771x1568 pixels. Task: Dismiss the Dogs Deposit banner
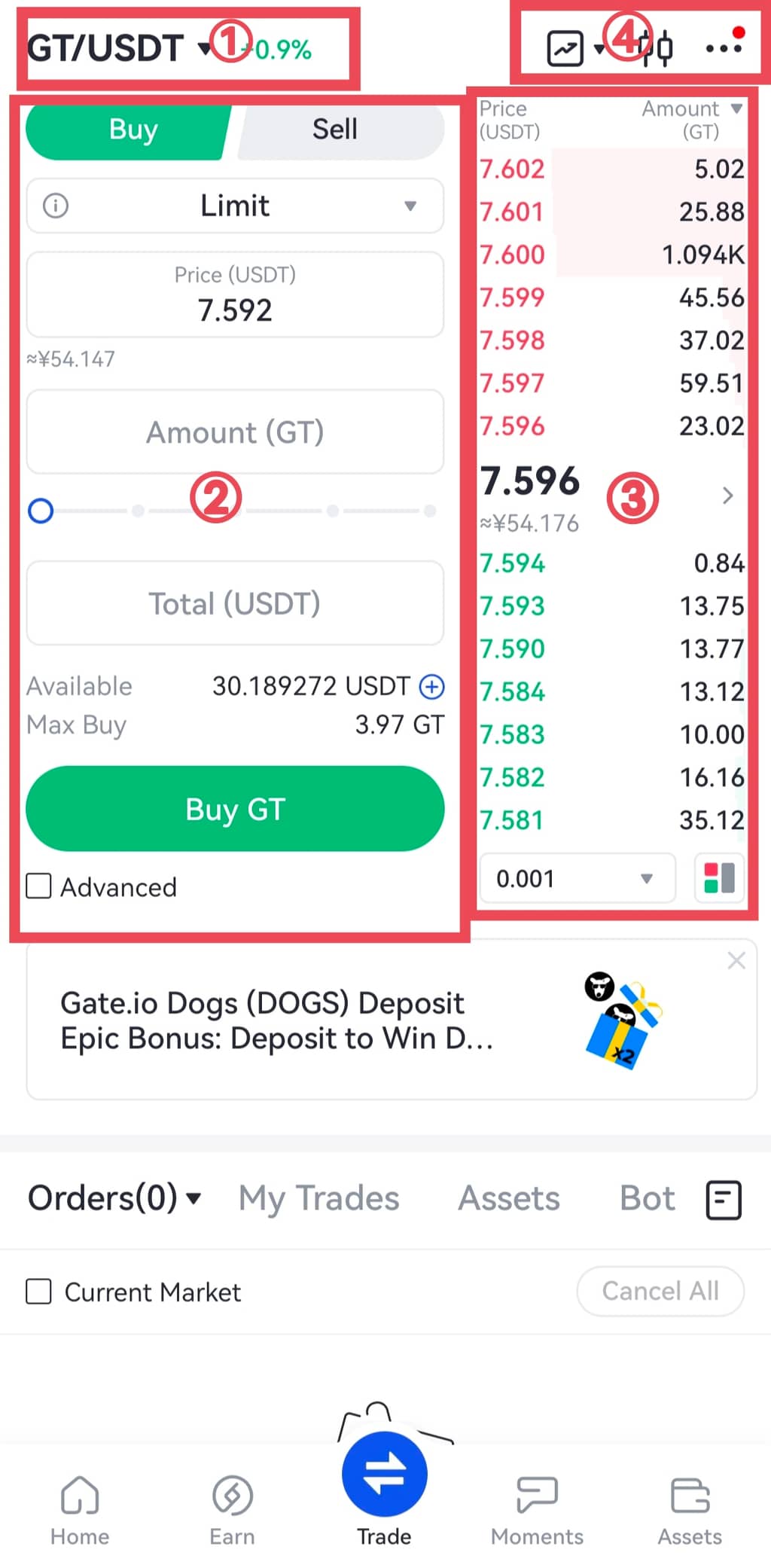(736, 960)
